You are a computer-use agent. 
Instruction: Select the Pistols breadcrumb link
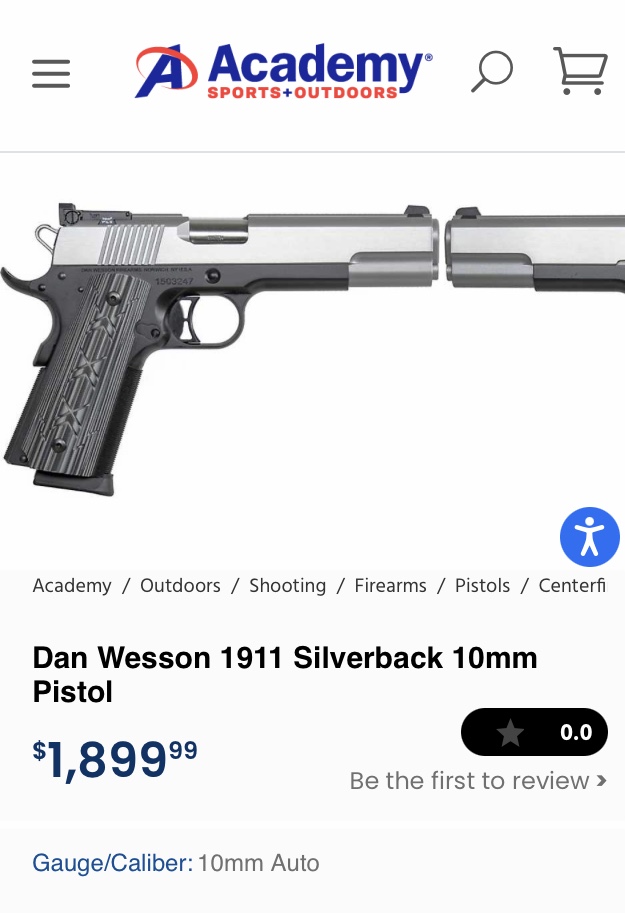(482, 586)
